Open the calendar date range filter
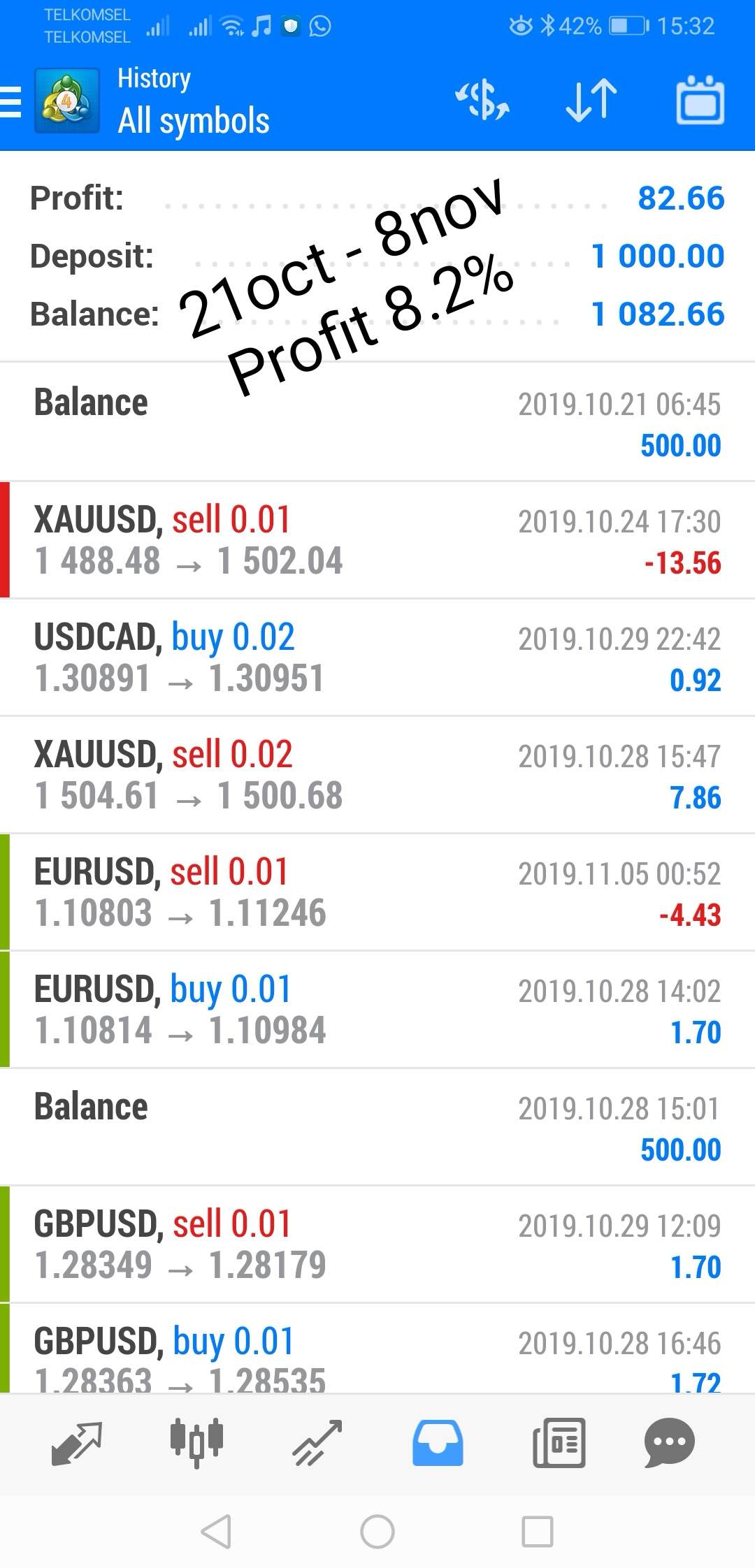This screenshot has height=1568, width=755. point(700,101)
